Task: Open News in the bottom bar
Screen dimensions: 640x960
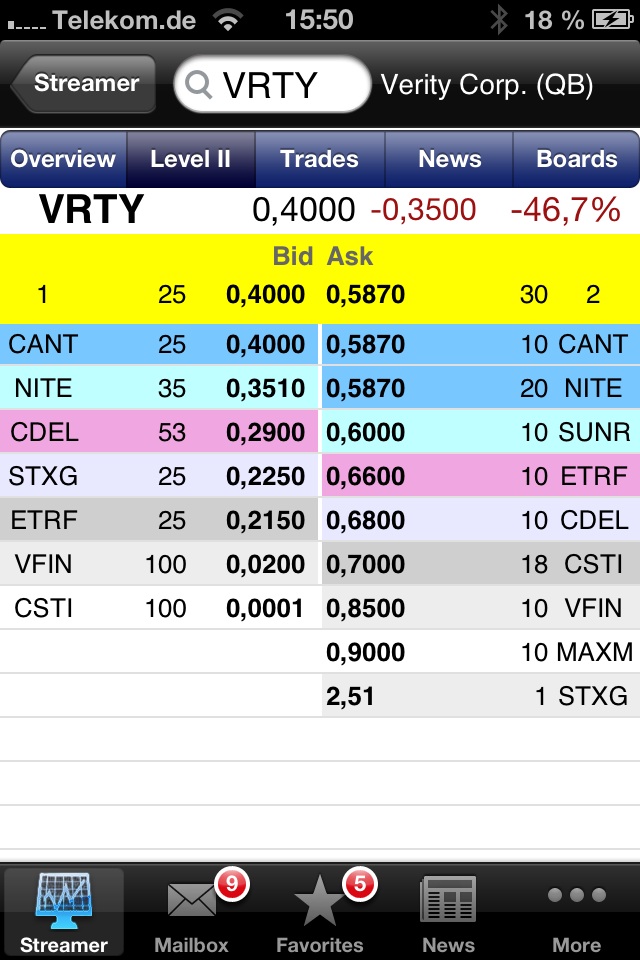Action: [x=448, y=912]
